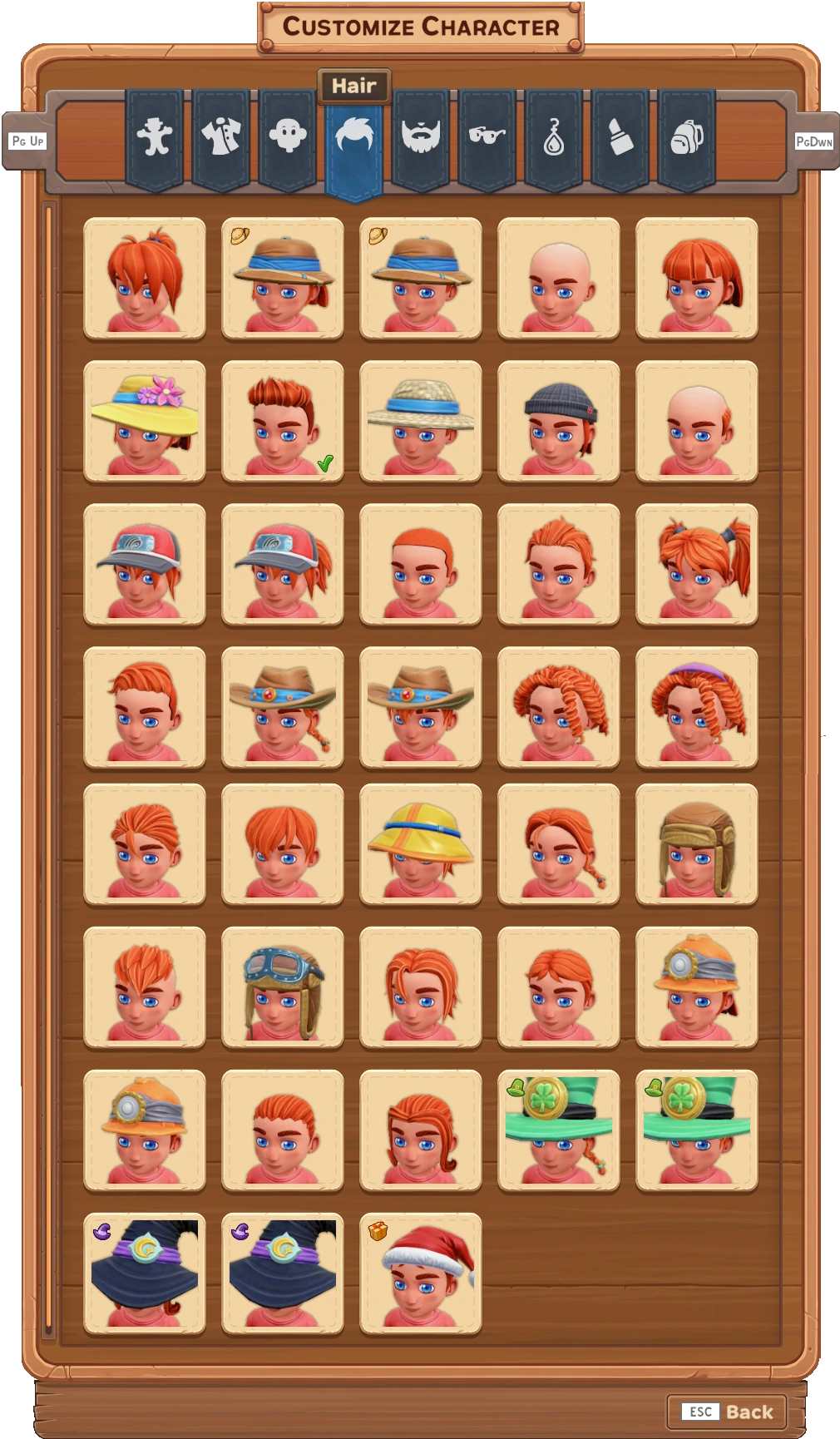Image resolution: width=840 pixels, height=1439 pixels.
Task: Switch to the face tab
Action: (288, 137)
